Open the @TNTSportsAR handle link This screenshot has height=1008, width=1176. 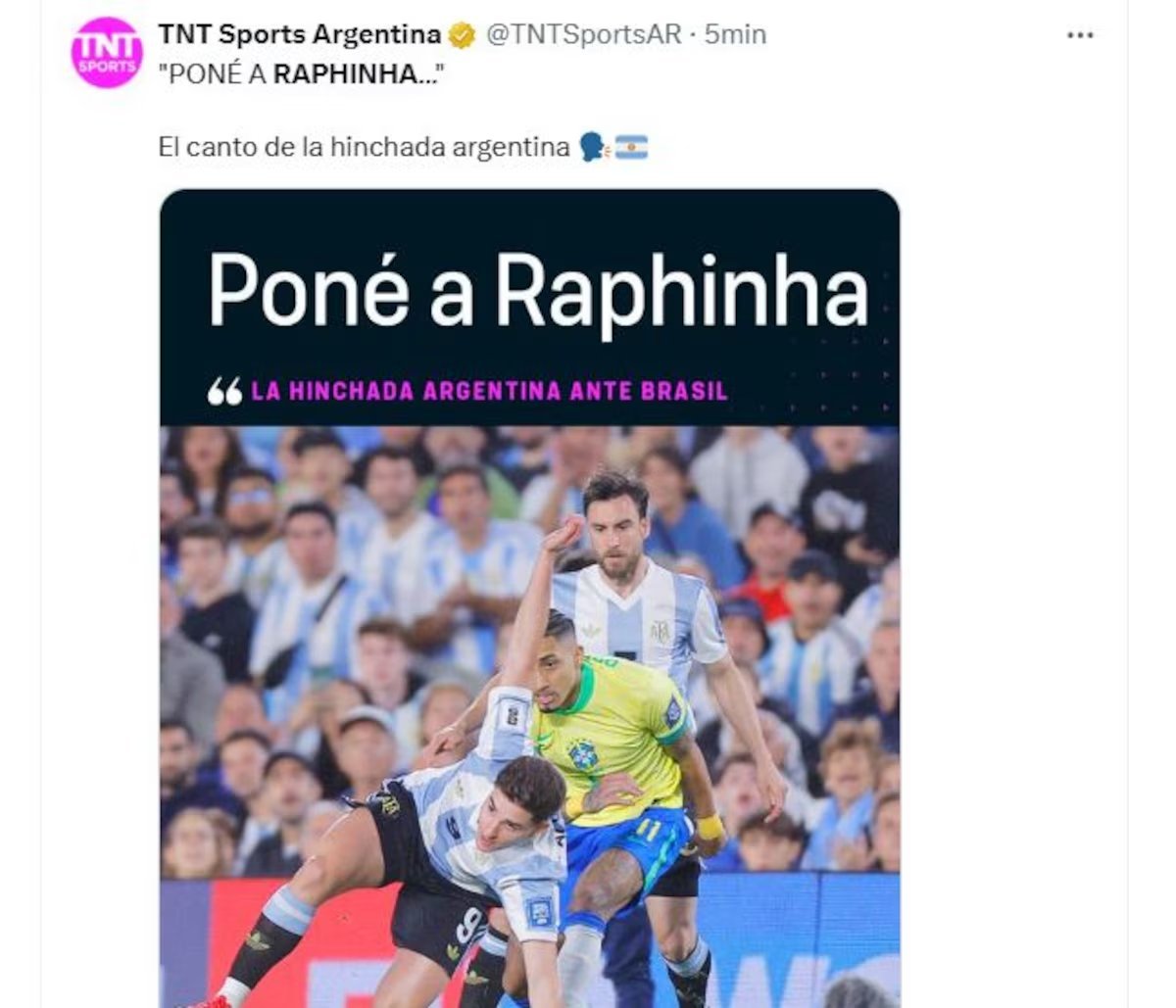click(x=583, y=34)
